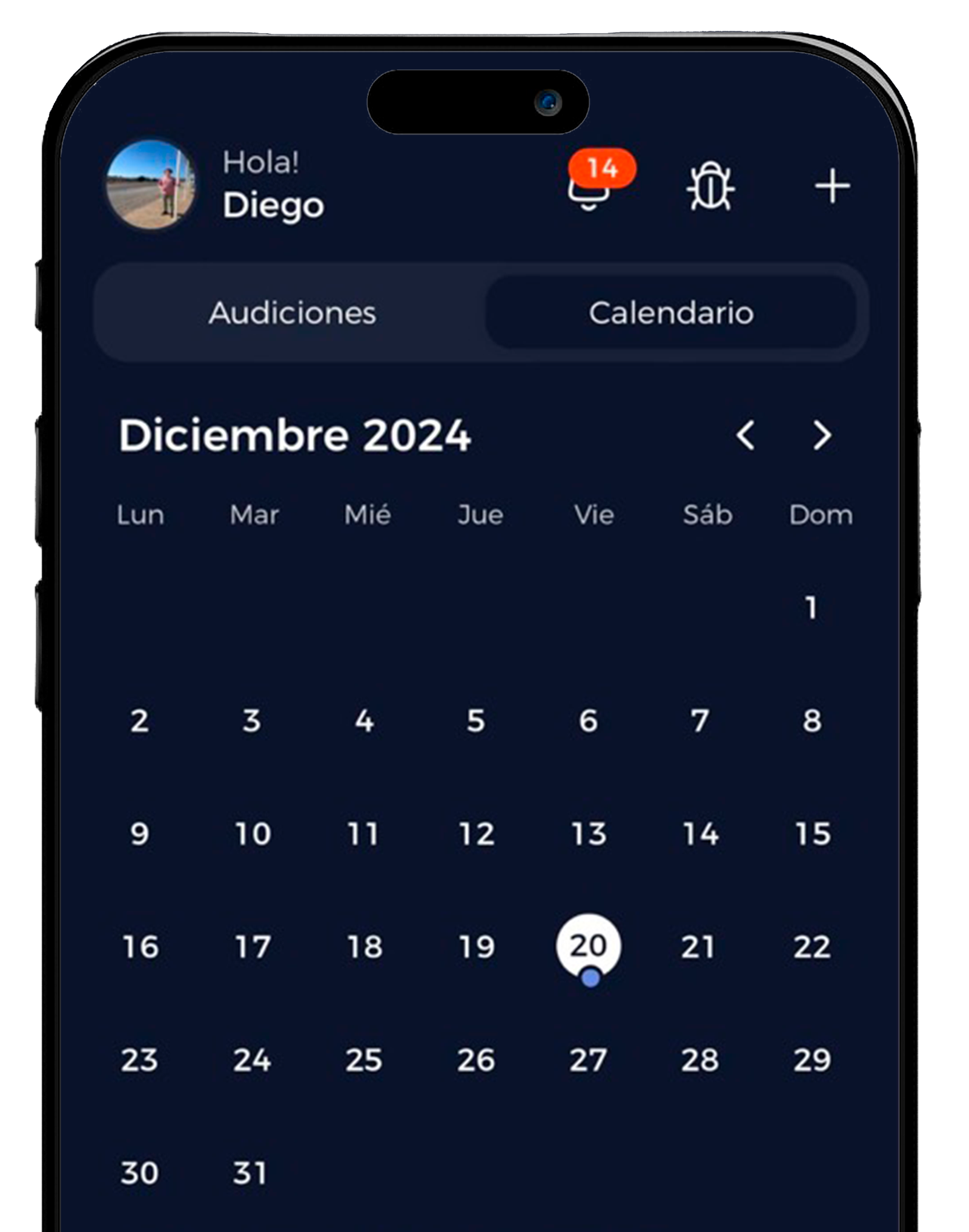This screenshot has height=1232, width=969.
Task: Select day 22 in the calendar
Action: pyautogui.click(x=812, y=946)
